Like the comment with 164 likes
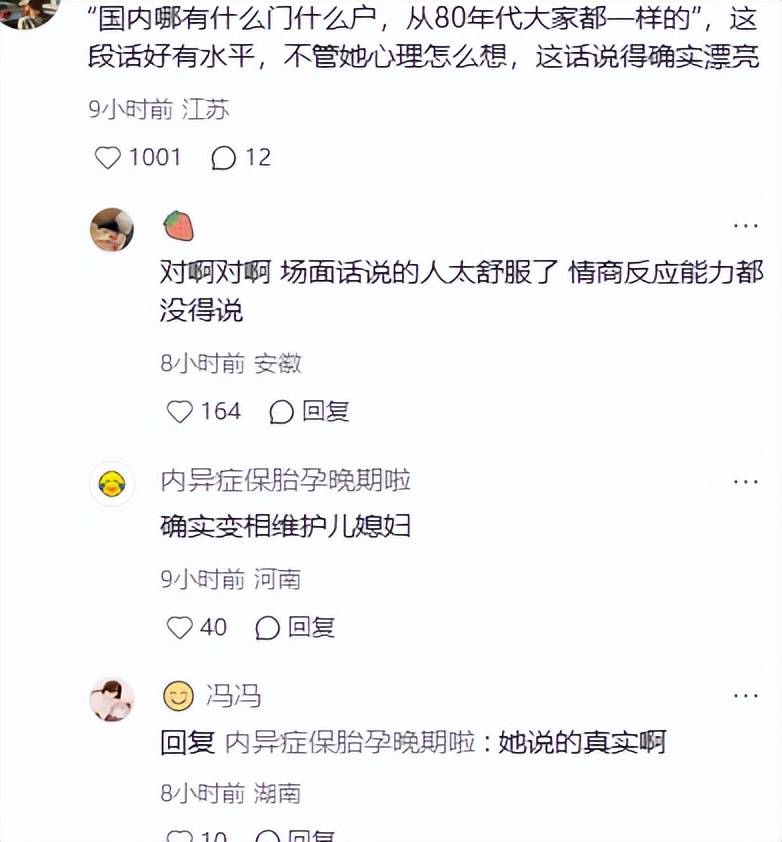782x842 pixels. pos(180,411)
